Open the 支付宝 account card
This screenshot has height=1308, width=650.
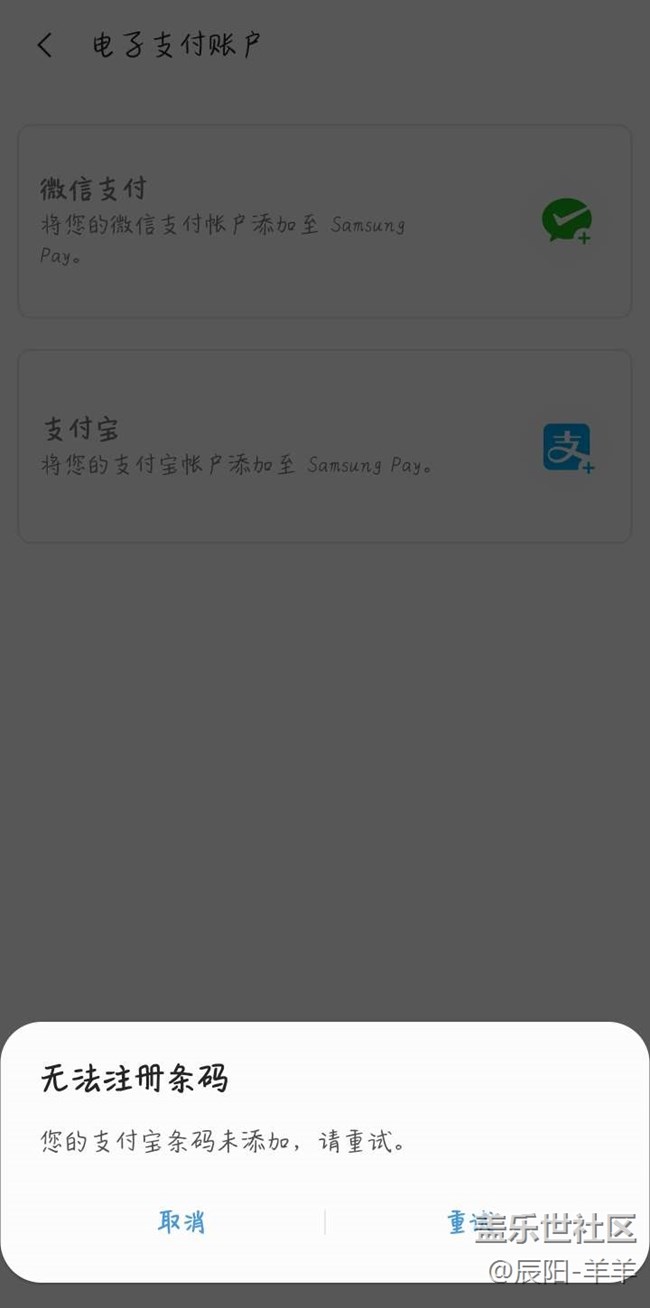(324, 446)
